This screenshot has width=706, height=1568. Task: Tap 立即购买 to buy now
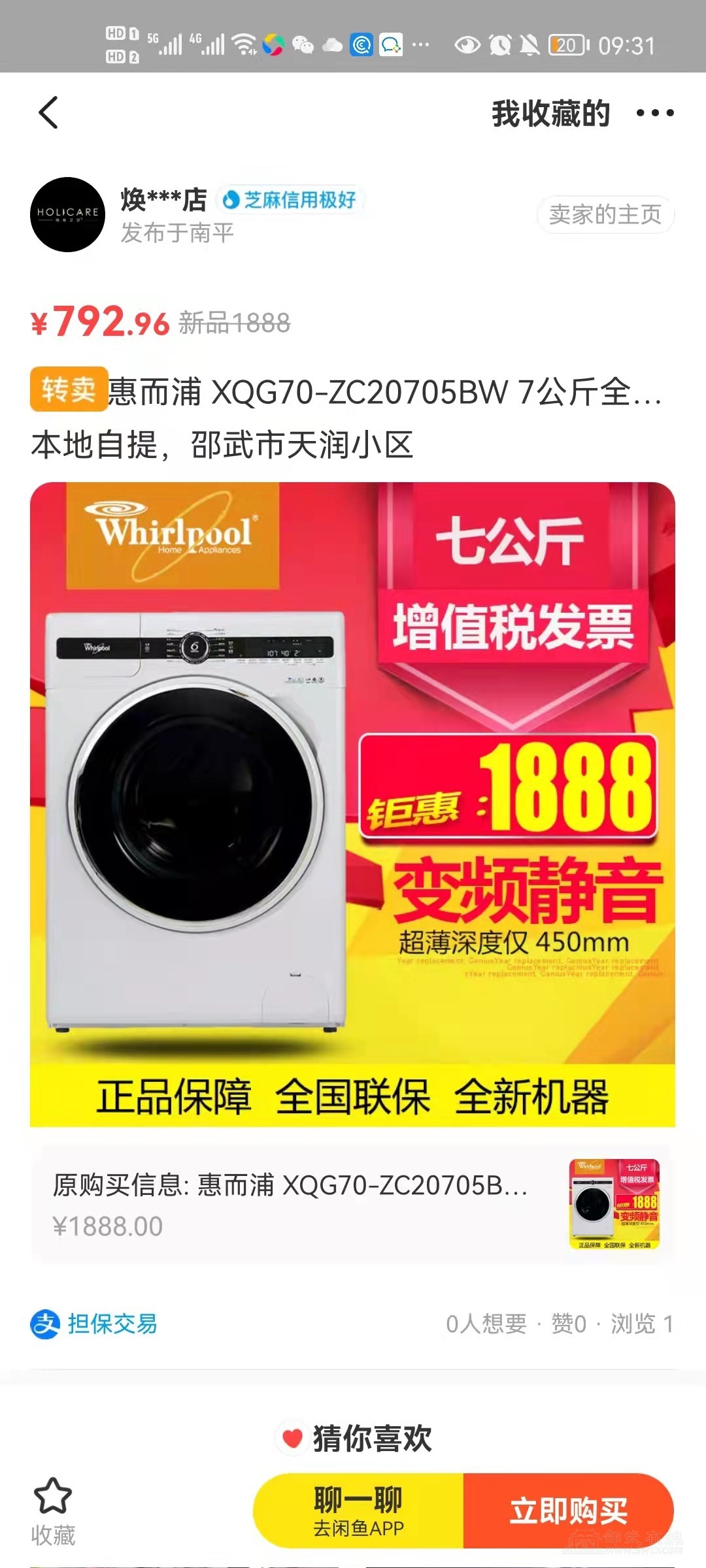click(x=568, y=1511)
